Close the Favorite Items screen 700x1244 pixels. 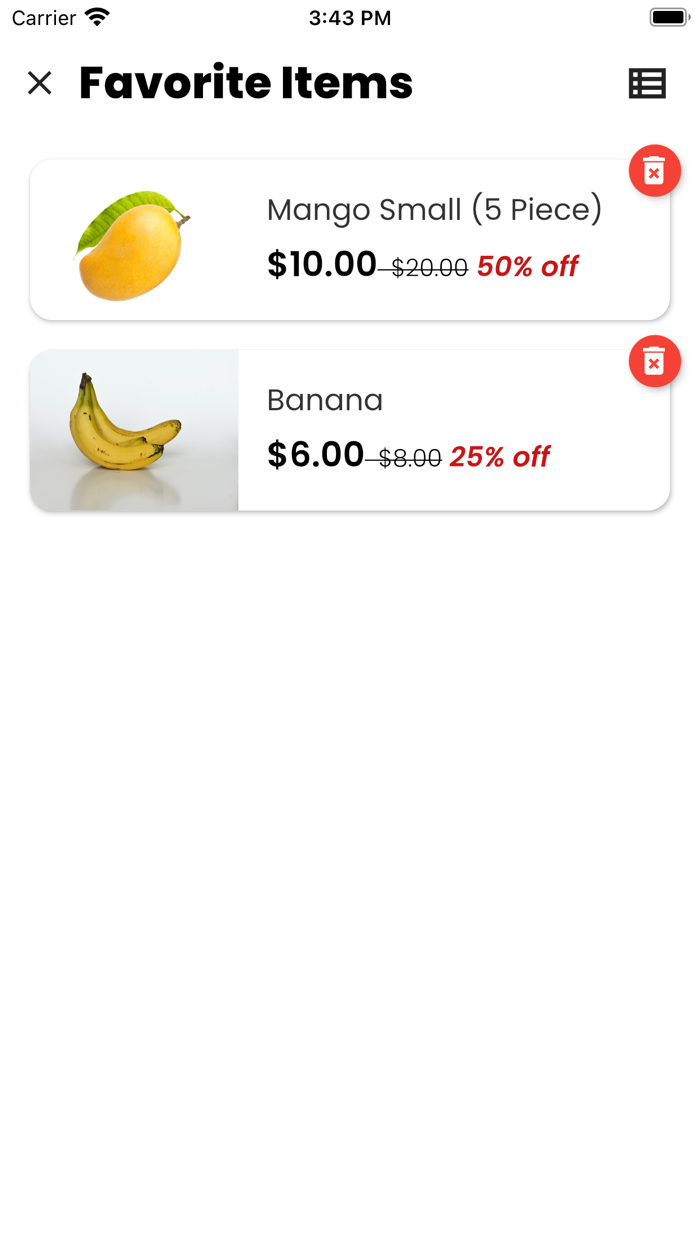click(x=40, y=83)
